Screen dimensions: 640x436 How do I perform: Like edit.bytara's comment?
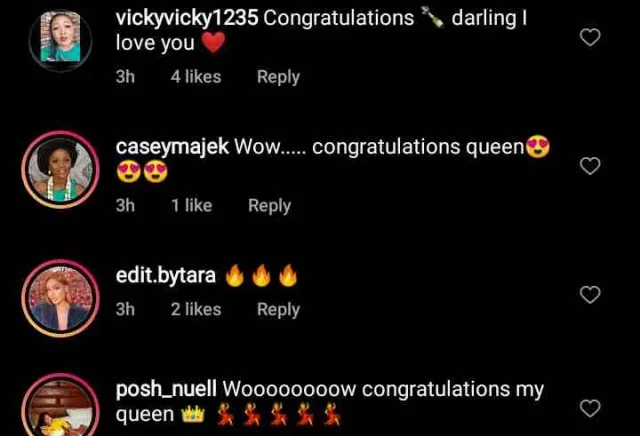[x=590, y=295]
